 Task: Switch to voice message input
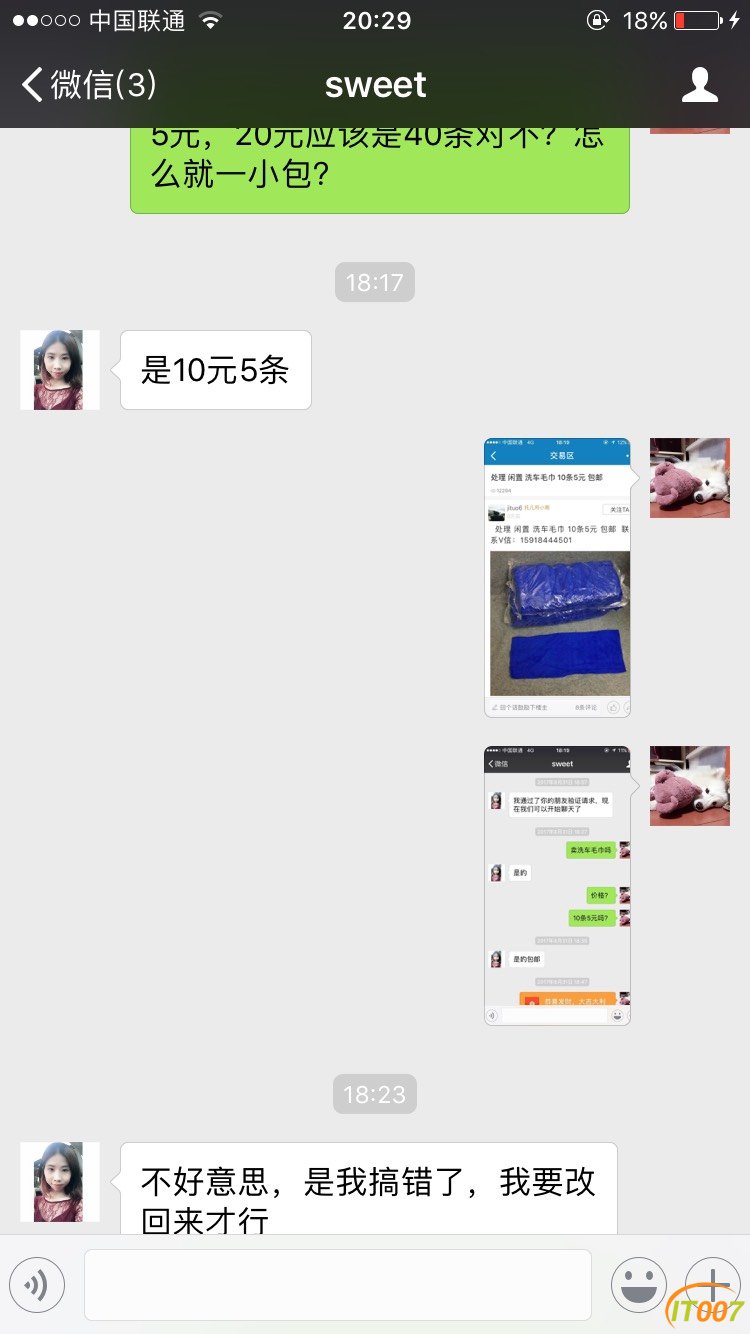(37, 1285)
